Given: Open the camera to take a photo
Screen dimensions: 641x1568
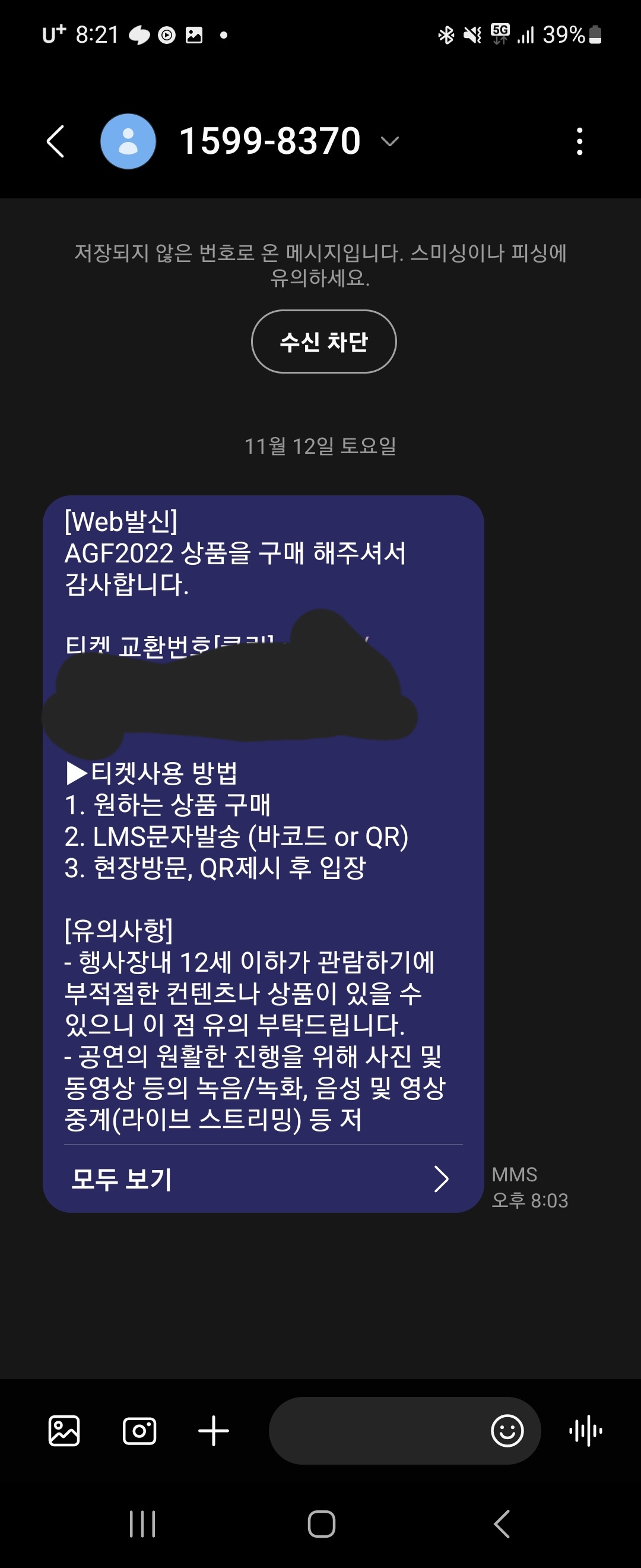Looking at the screenshot, I should point(139,1430).
